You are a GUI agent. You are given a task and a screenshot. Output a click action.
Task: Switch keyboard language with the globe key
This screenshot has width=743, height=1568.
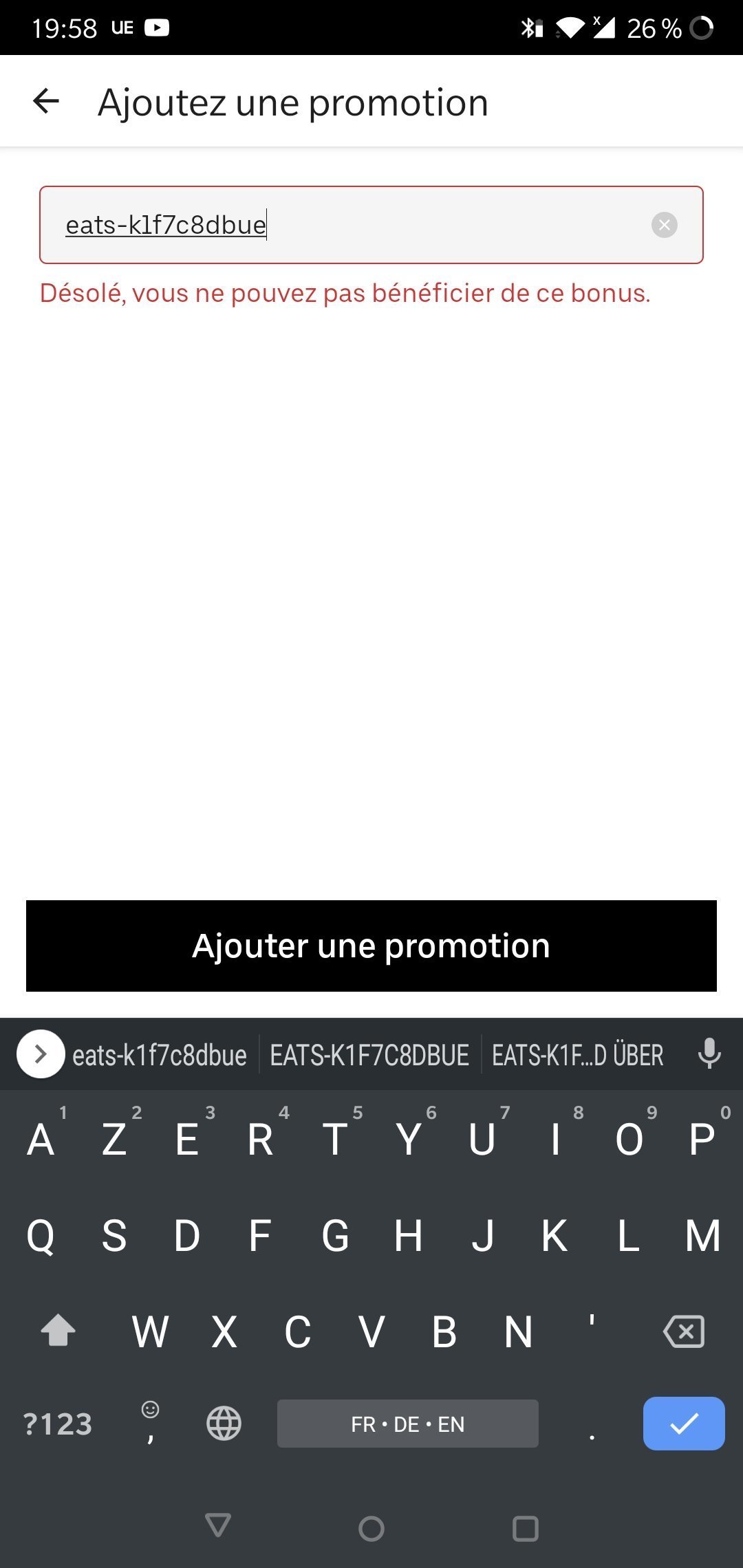pyautogui.click(x=224, y=1424)
